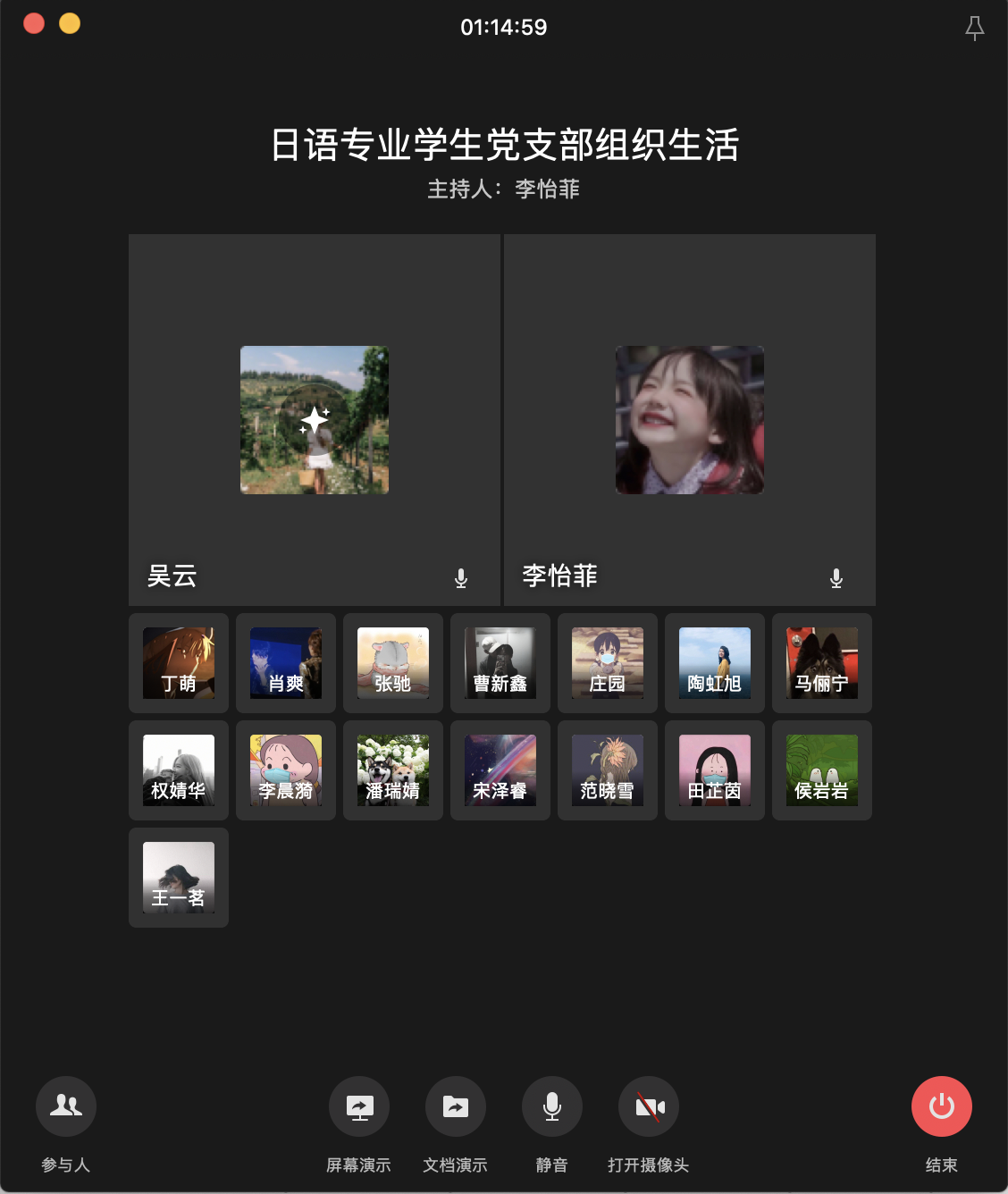Open participant 侯岩岩's tile
Screen dimensions: 1008x1194
[822, 770]
